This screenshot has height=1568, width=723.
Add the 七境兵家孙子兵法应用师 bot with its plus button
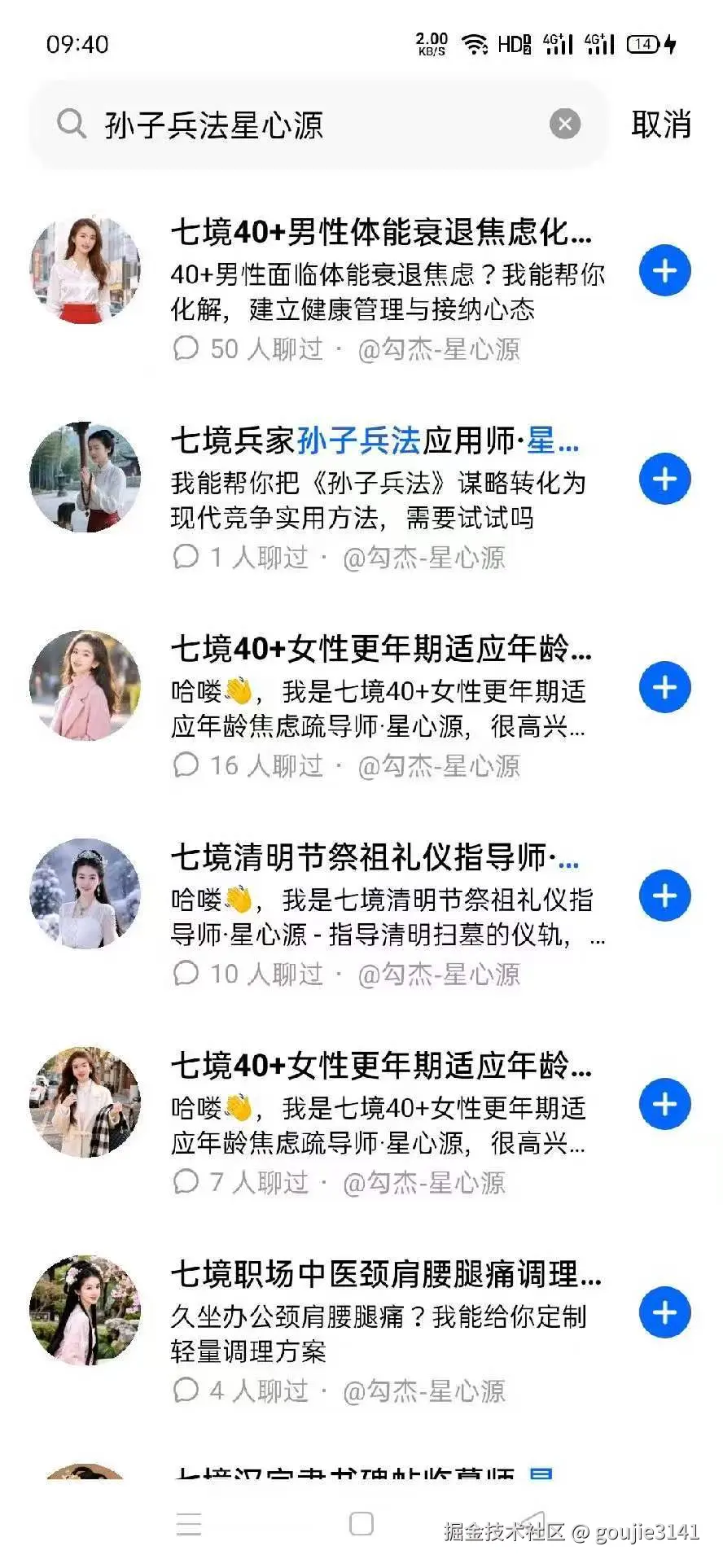[665, 480]
